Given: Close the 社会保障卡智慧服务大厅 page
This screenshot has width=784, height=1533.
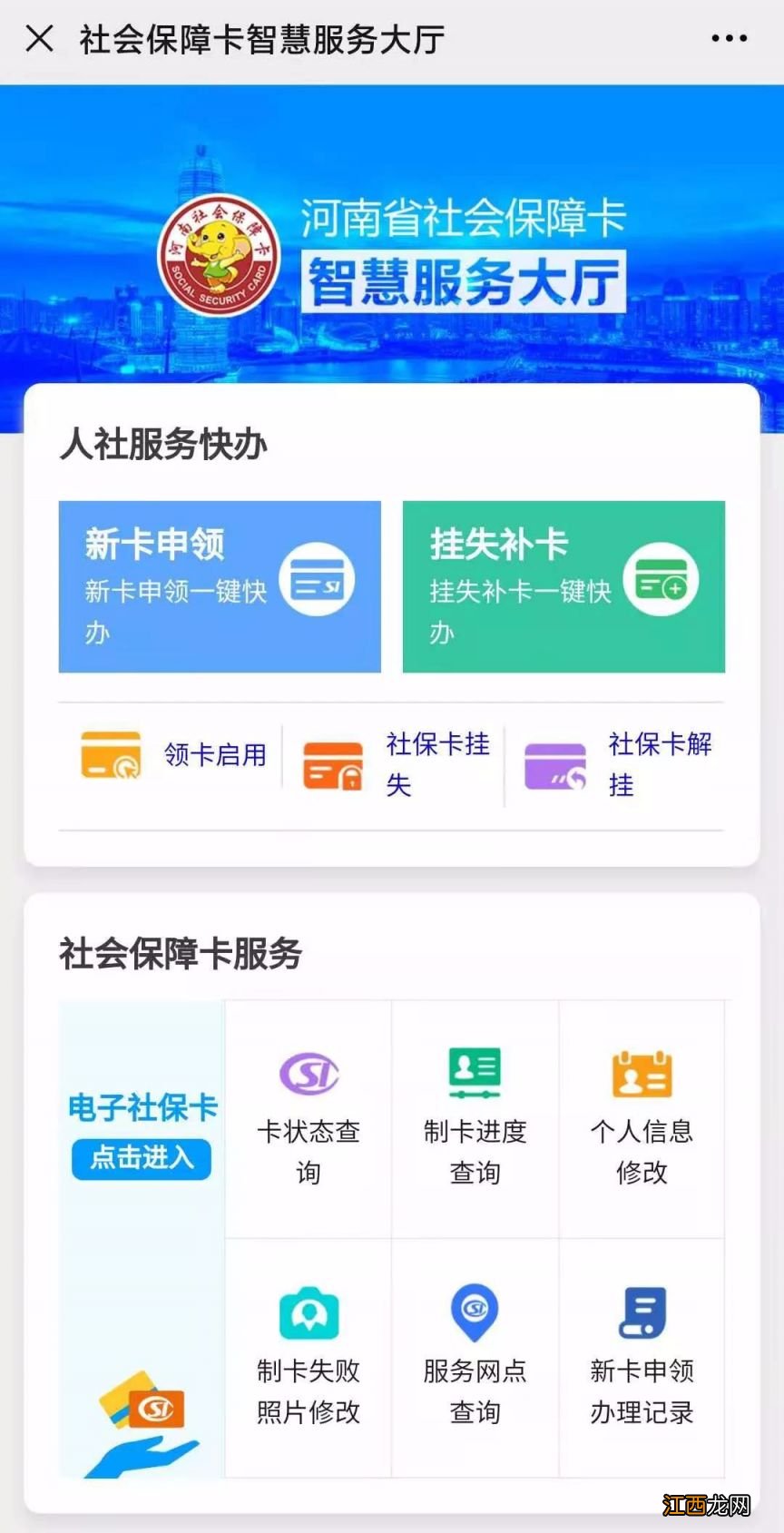Looking at the screenshot, I should [x=40, y=37].
